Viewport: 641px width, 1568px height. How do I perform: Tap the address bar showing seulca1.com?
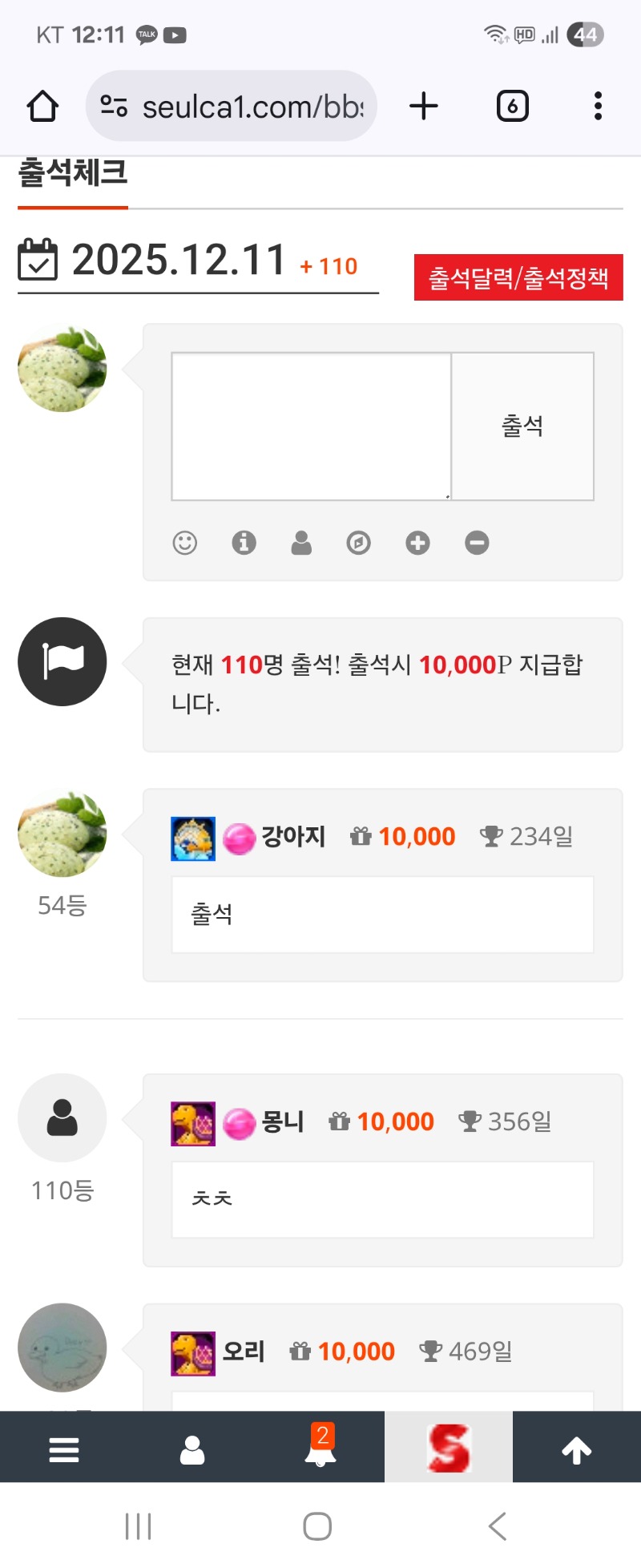point(231,105)
